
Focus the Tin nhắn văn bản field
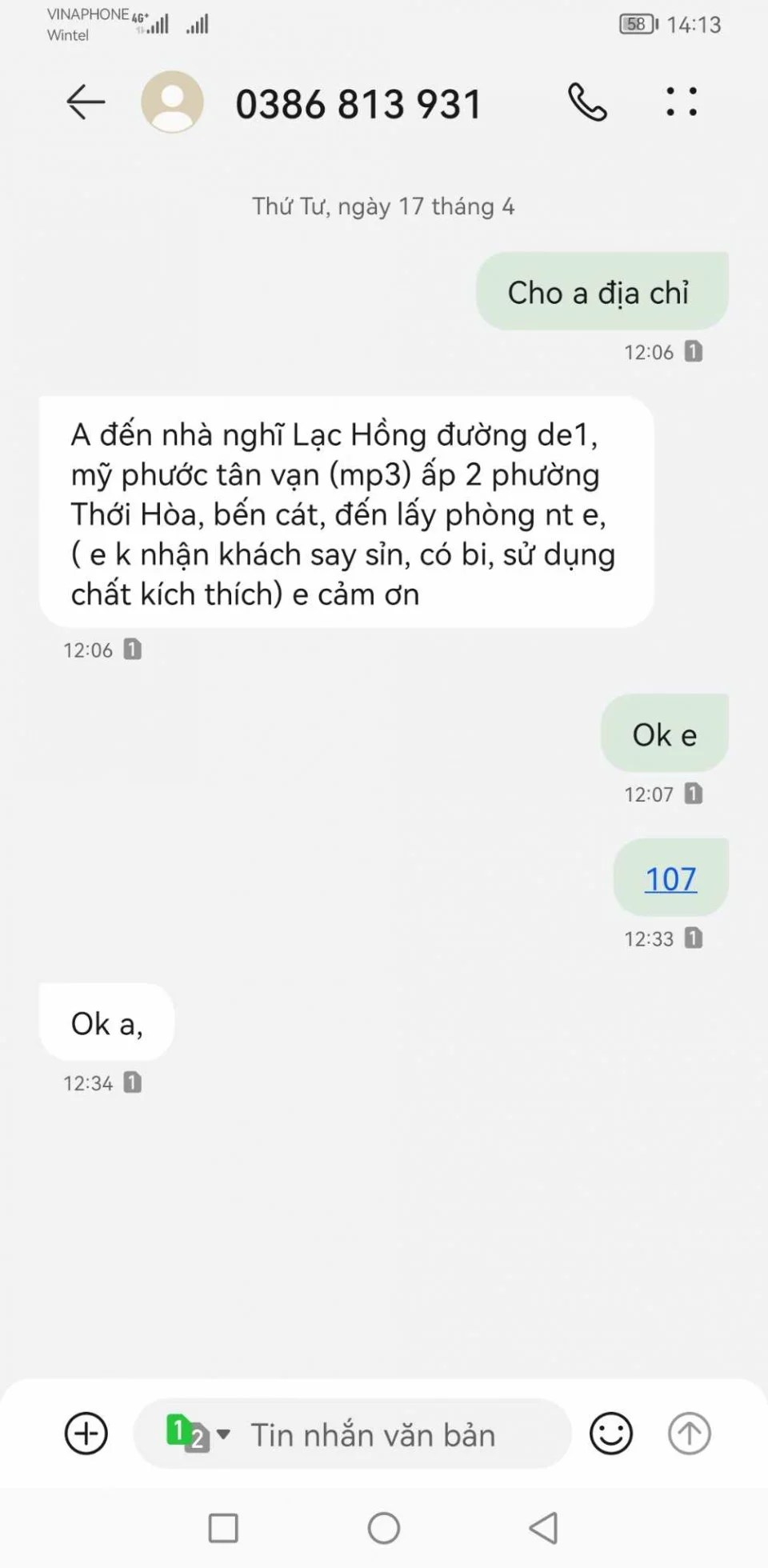tap(373, 1435)
